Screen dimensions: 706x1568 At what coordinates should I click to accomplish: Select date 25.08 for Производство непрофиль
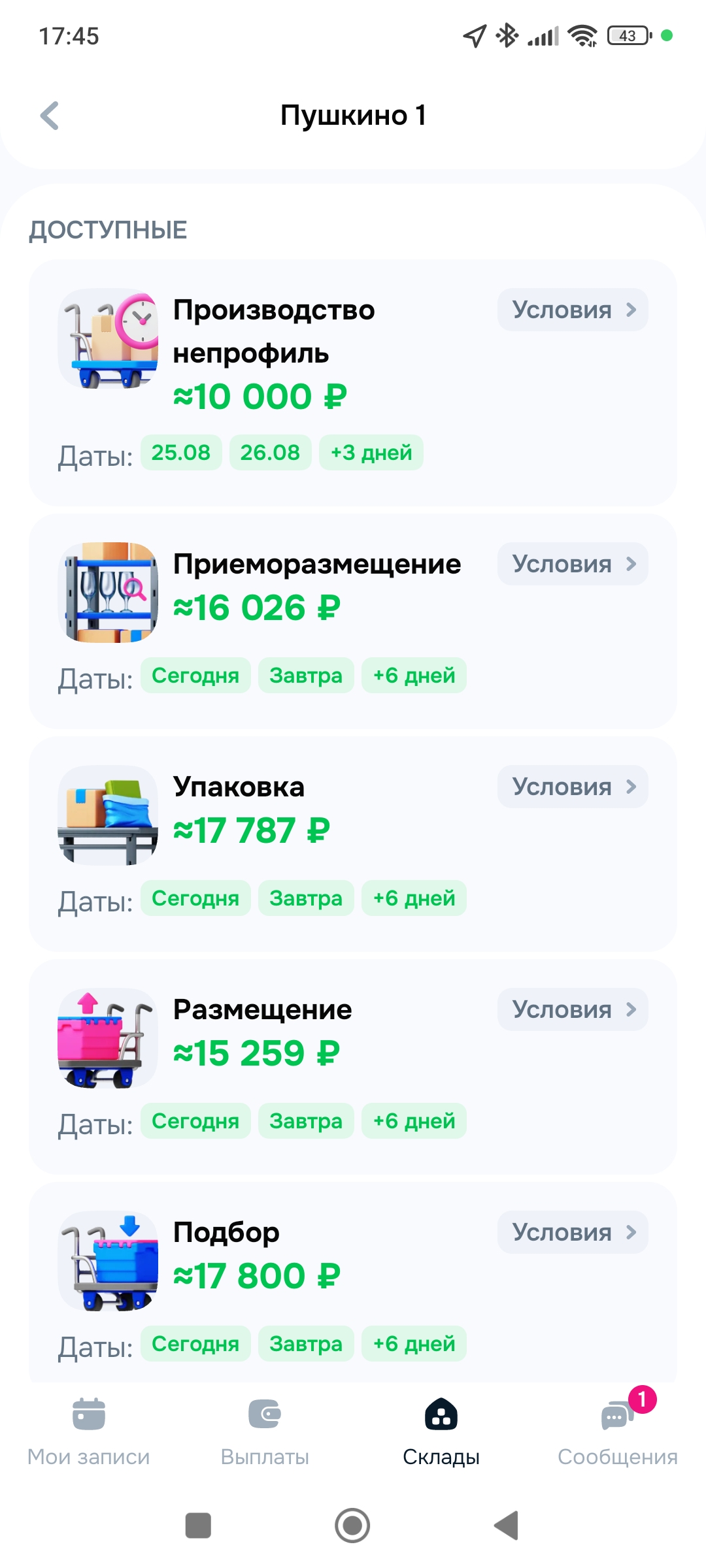point(181,453)
